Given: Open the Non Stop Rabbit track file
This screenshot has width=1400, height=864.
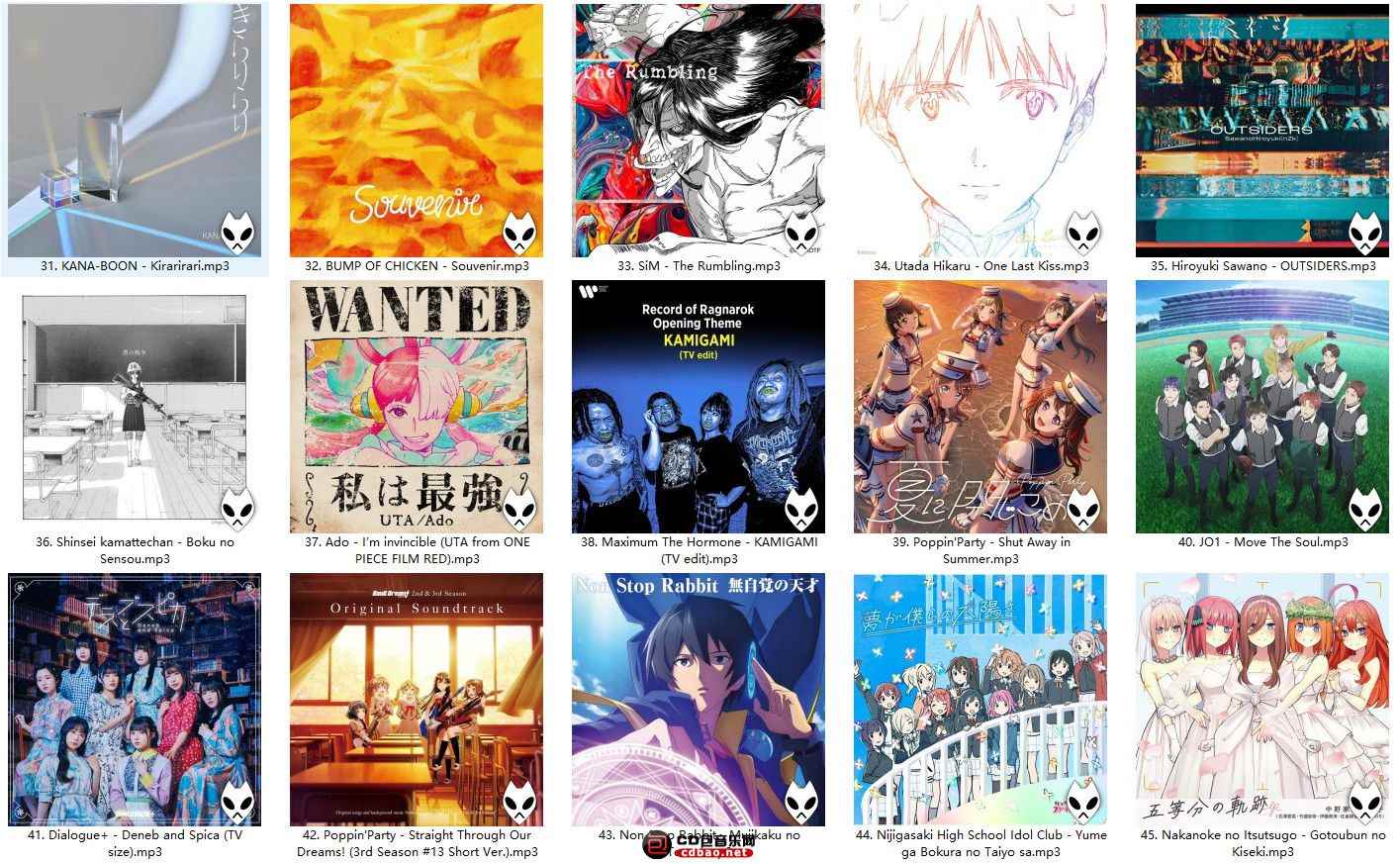Looking at the screenshot, I should coord(699,699).
